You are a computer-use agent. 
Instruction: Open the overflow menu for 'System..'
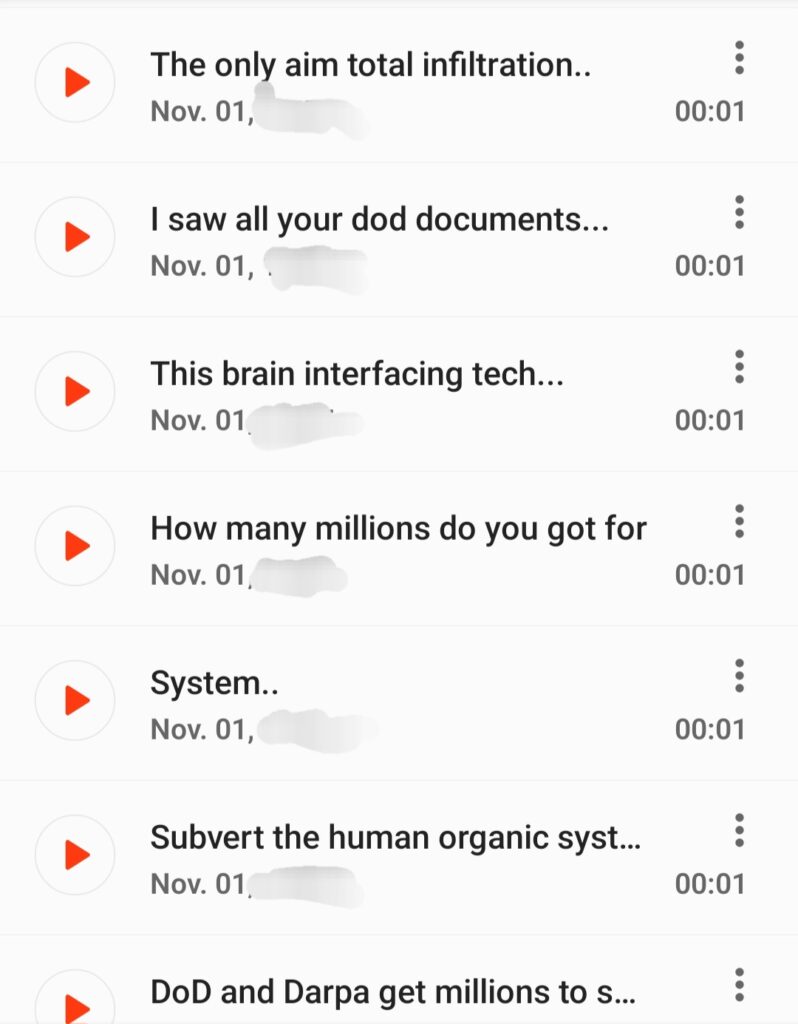(739, 676)
